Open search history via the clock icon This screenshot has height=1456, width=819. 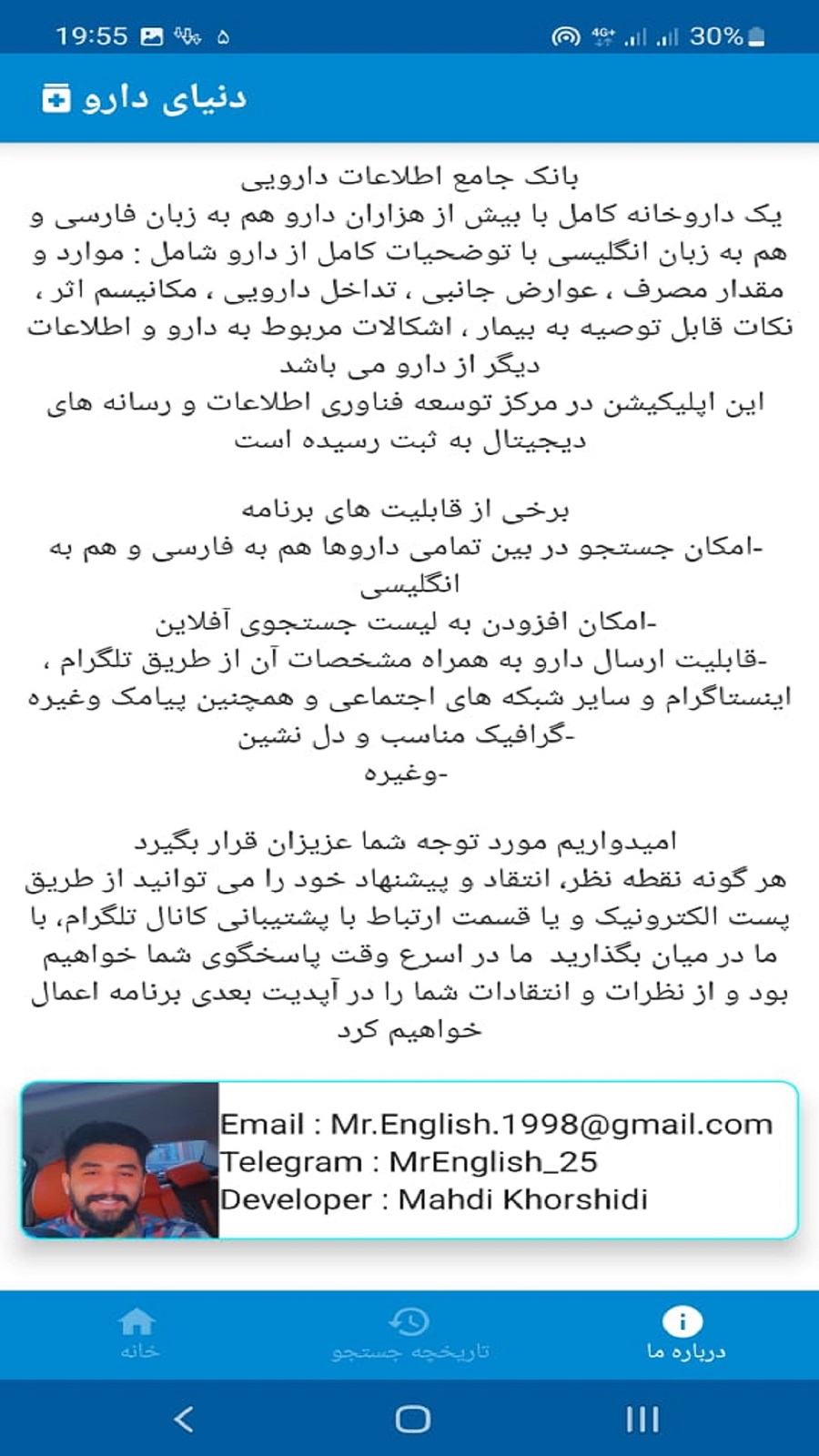tap(409, 1319)
